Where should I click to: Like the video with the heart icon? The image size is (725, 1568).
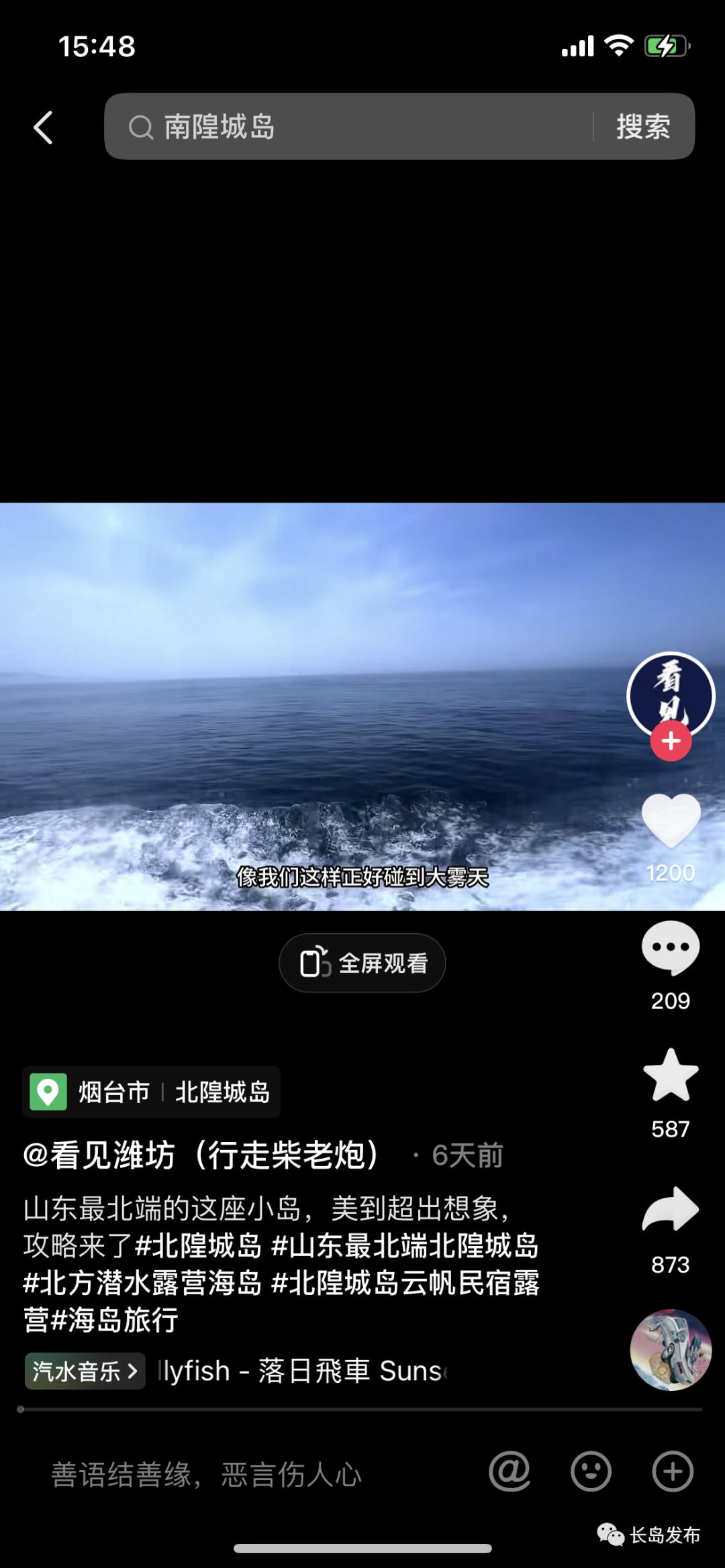[671, 821]
